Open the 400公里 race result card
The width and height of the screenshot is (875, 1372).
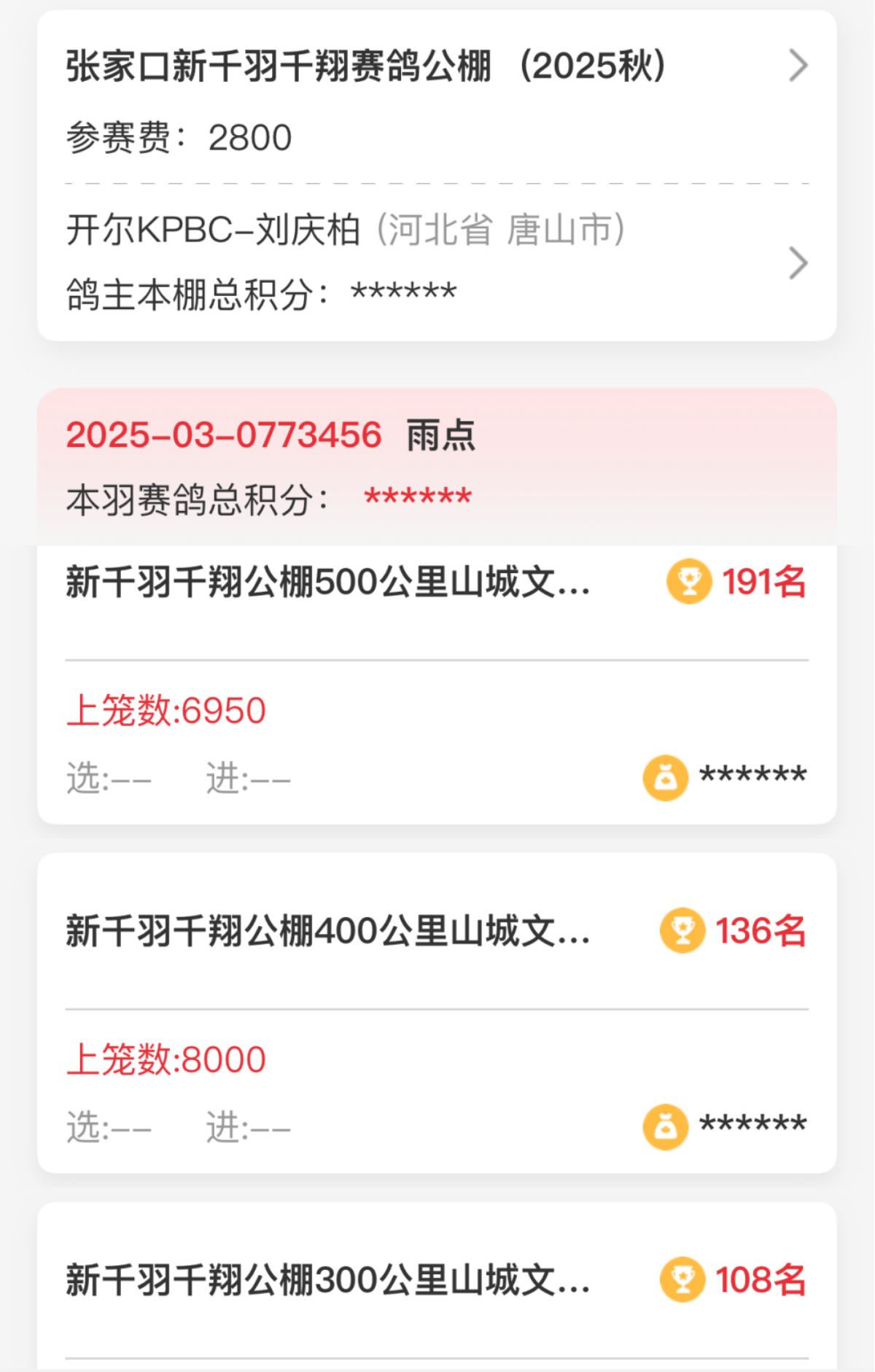tap(328, 932)
